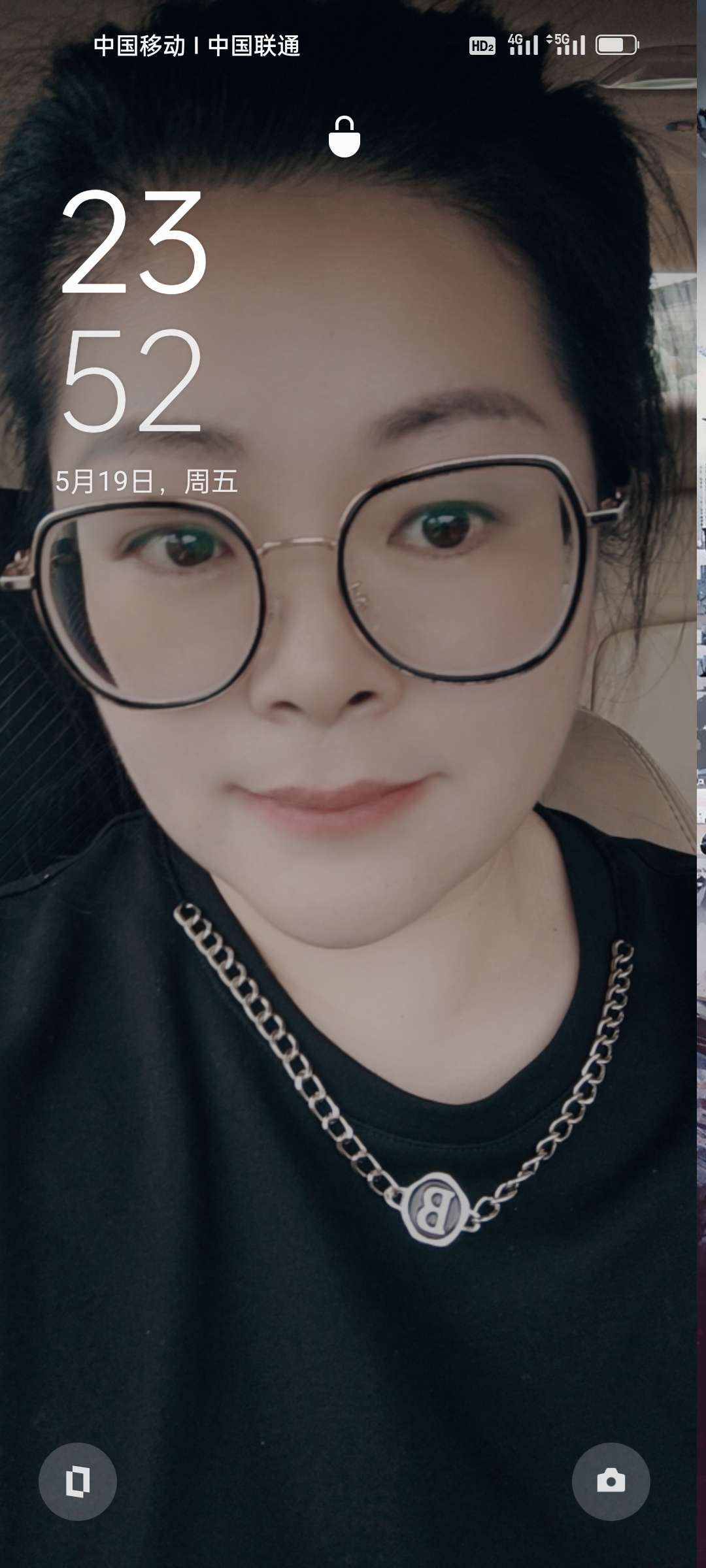Screen dimensions: 706x1568
Task: Tap the unlock padlock icon
Action: [345, 137]
